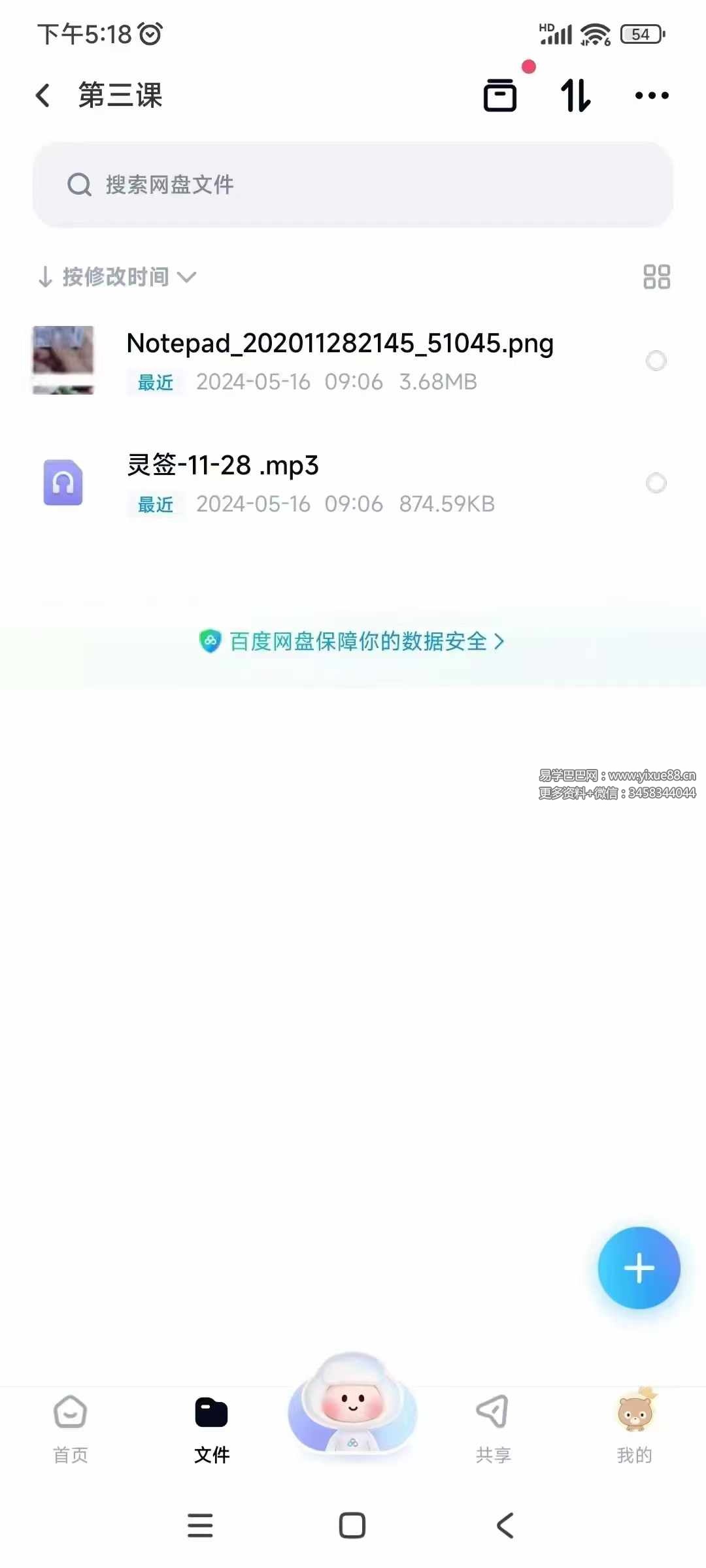The width and height of the screenshot is (706, 1568).
Task: Go back from the 第三课 folder
Action: (43, 95)
